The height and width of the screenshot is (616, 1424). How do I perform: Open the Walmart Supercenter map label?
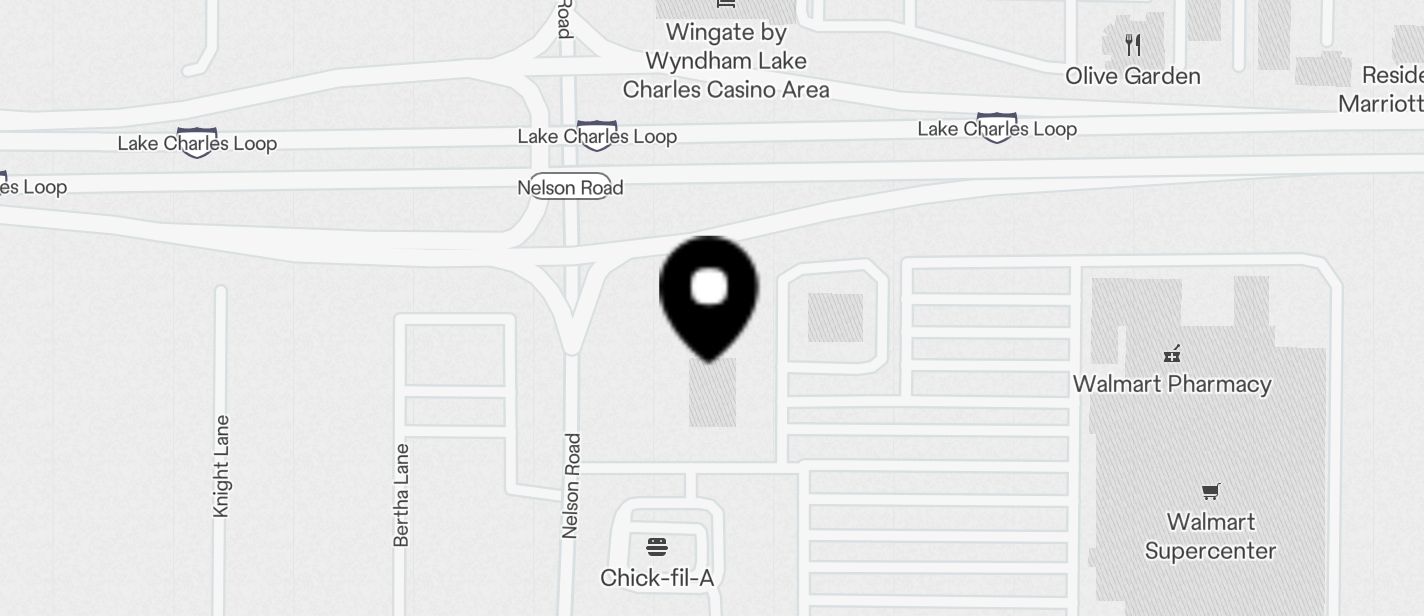pyautogui.click(x=1210, y=521)
